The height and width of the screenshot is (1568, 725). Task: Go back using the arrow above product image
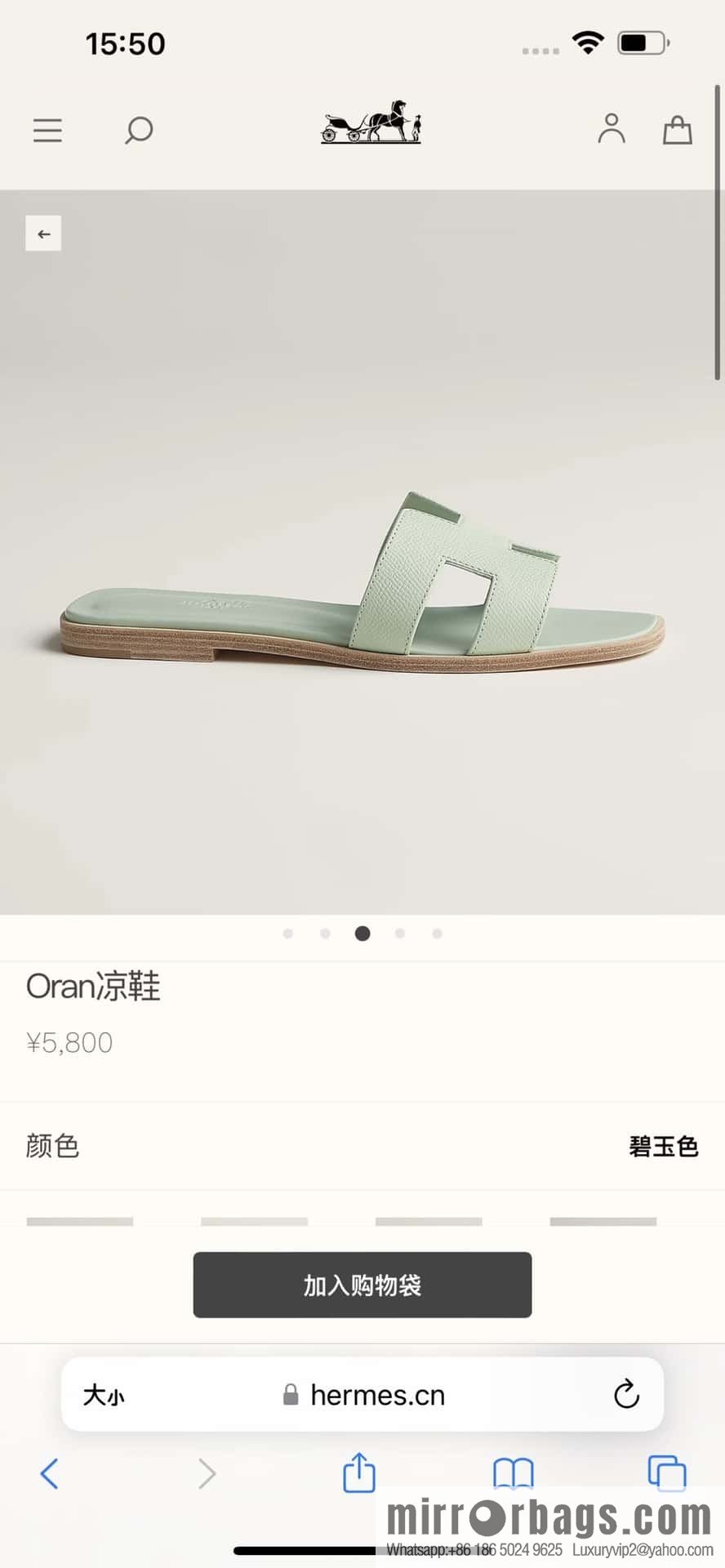(x=43, y=234)
